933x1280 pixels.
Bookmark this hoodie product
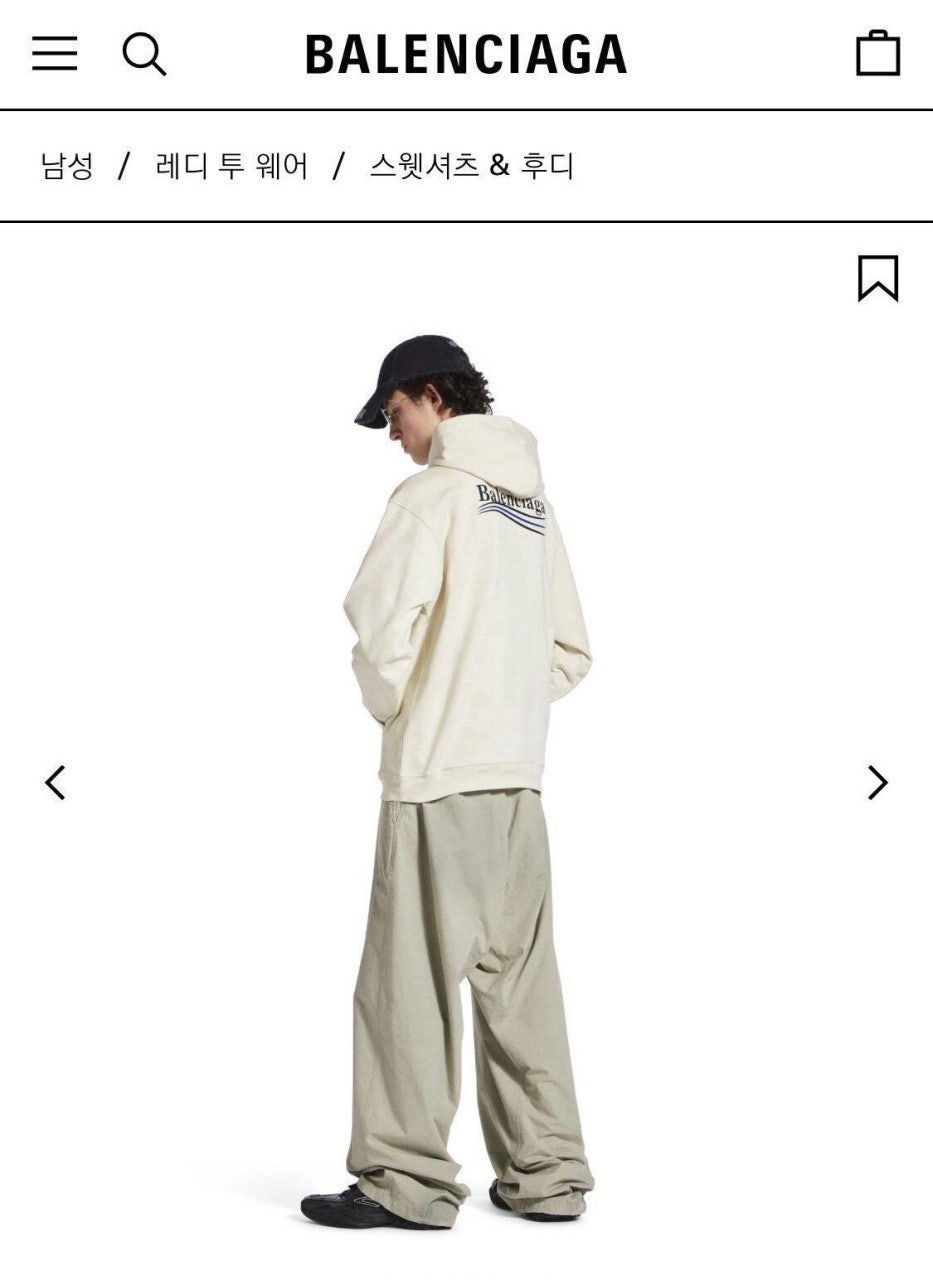coord(878,278)
